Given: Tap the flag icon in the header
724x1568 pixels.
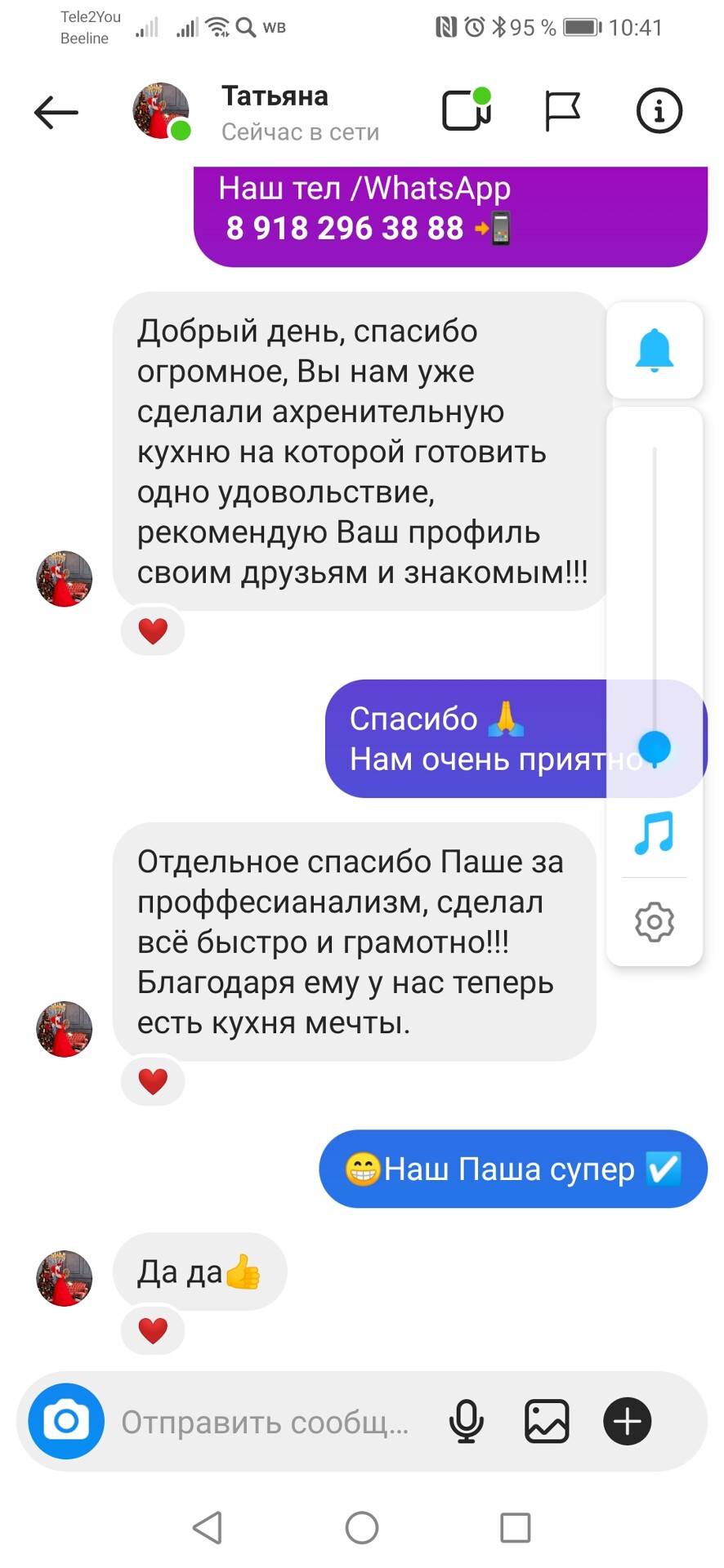Looking at the screenshot, I should pyautogui.click(x=562, y=110).
